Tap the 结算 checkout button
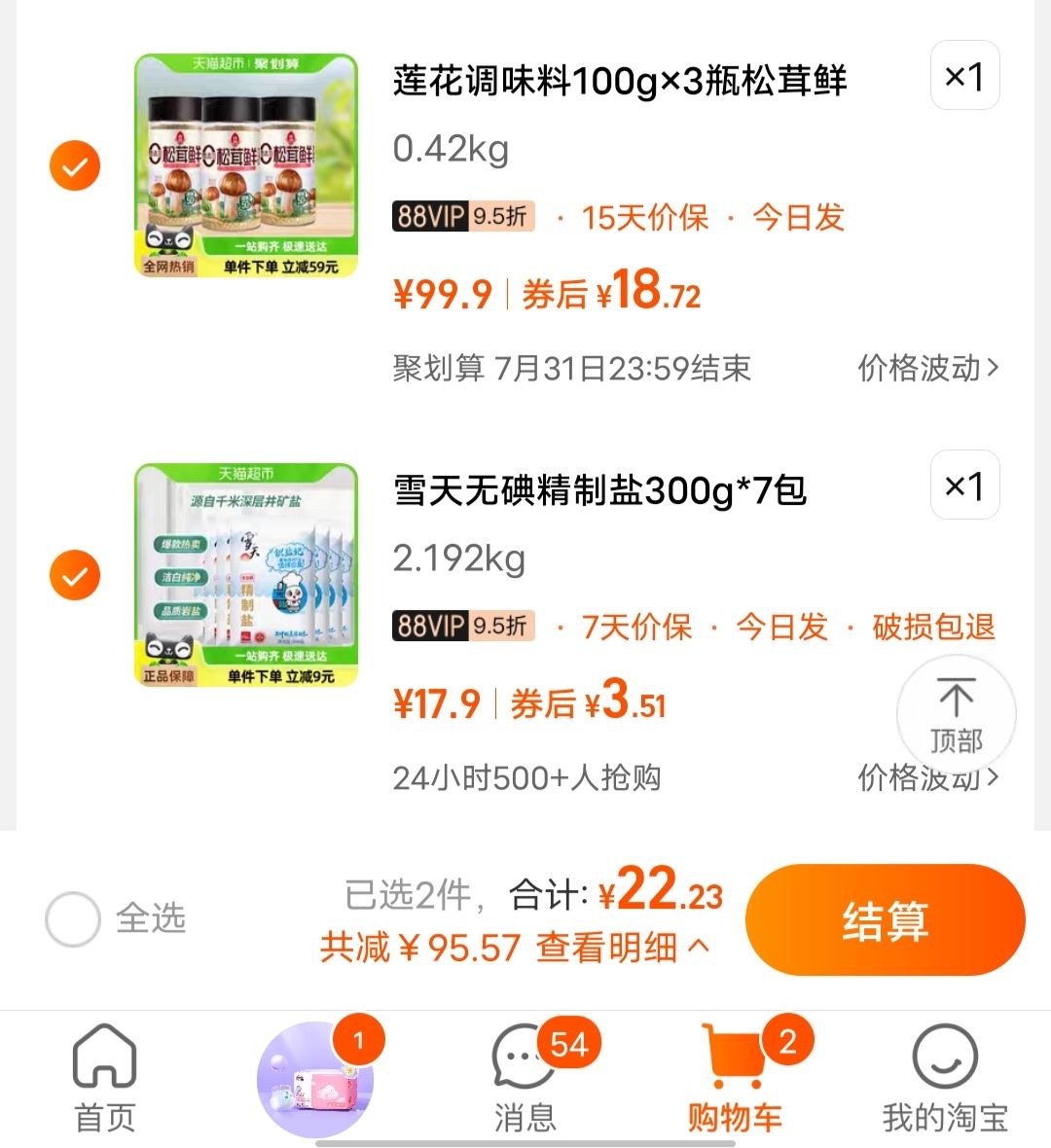 click(886, 917)
